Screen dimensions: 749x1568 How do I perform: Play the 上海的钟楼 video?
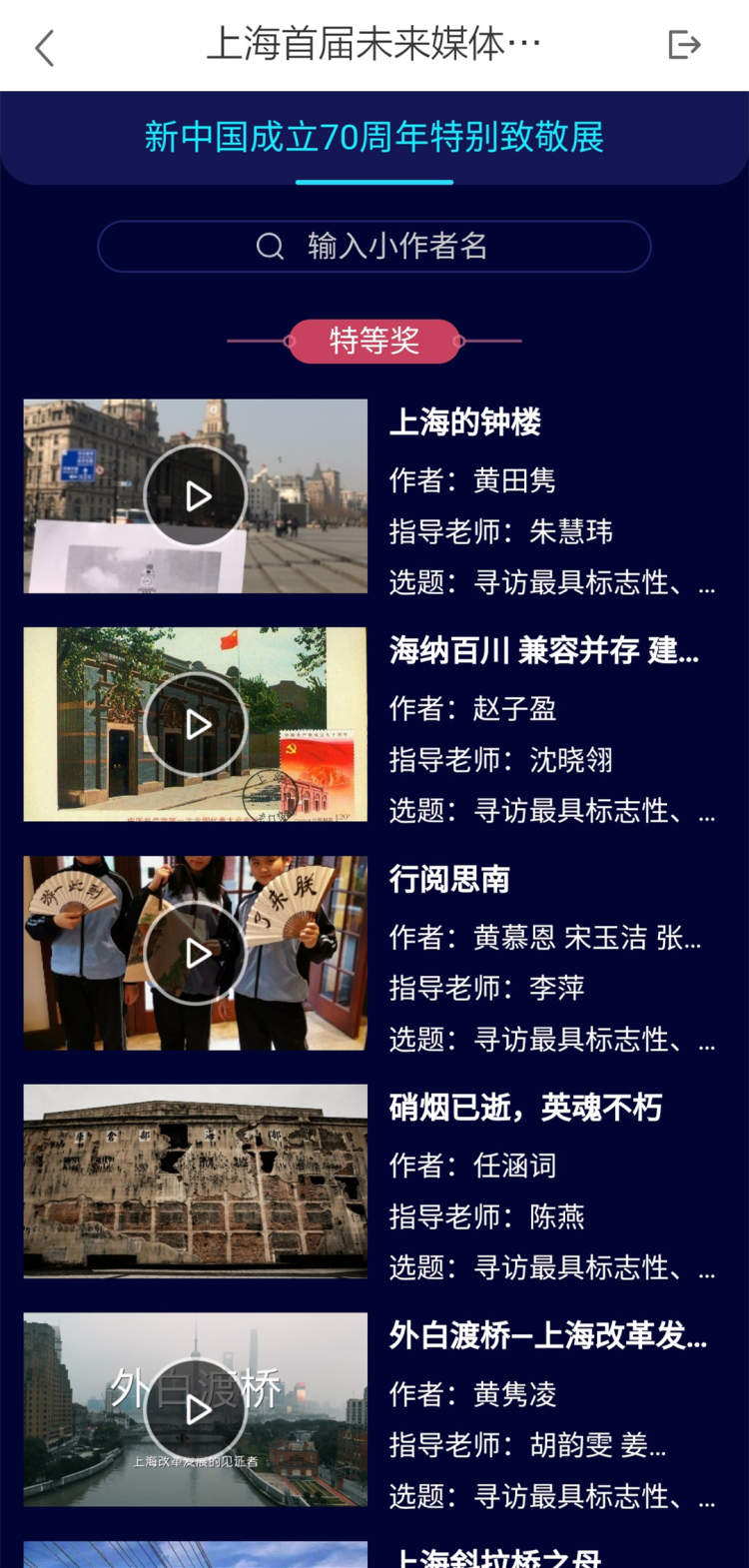point(196,496)
